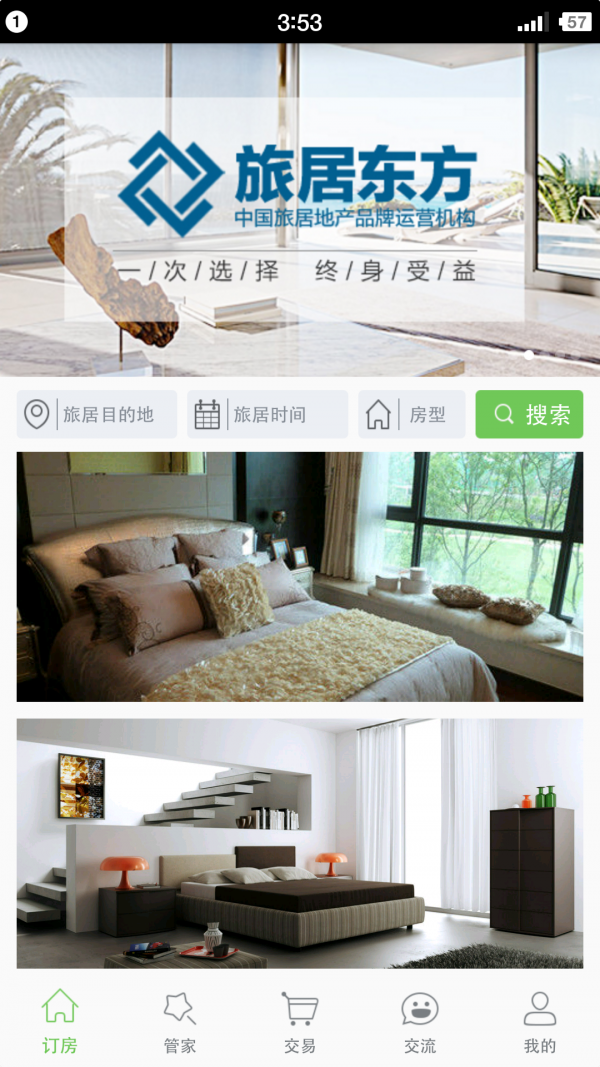Open the 我的 profile tab
Image resolution: width=600 pixels, height=1067 pixels.
540,1021
